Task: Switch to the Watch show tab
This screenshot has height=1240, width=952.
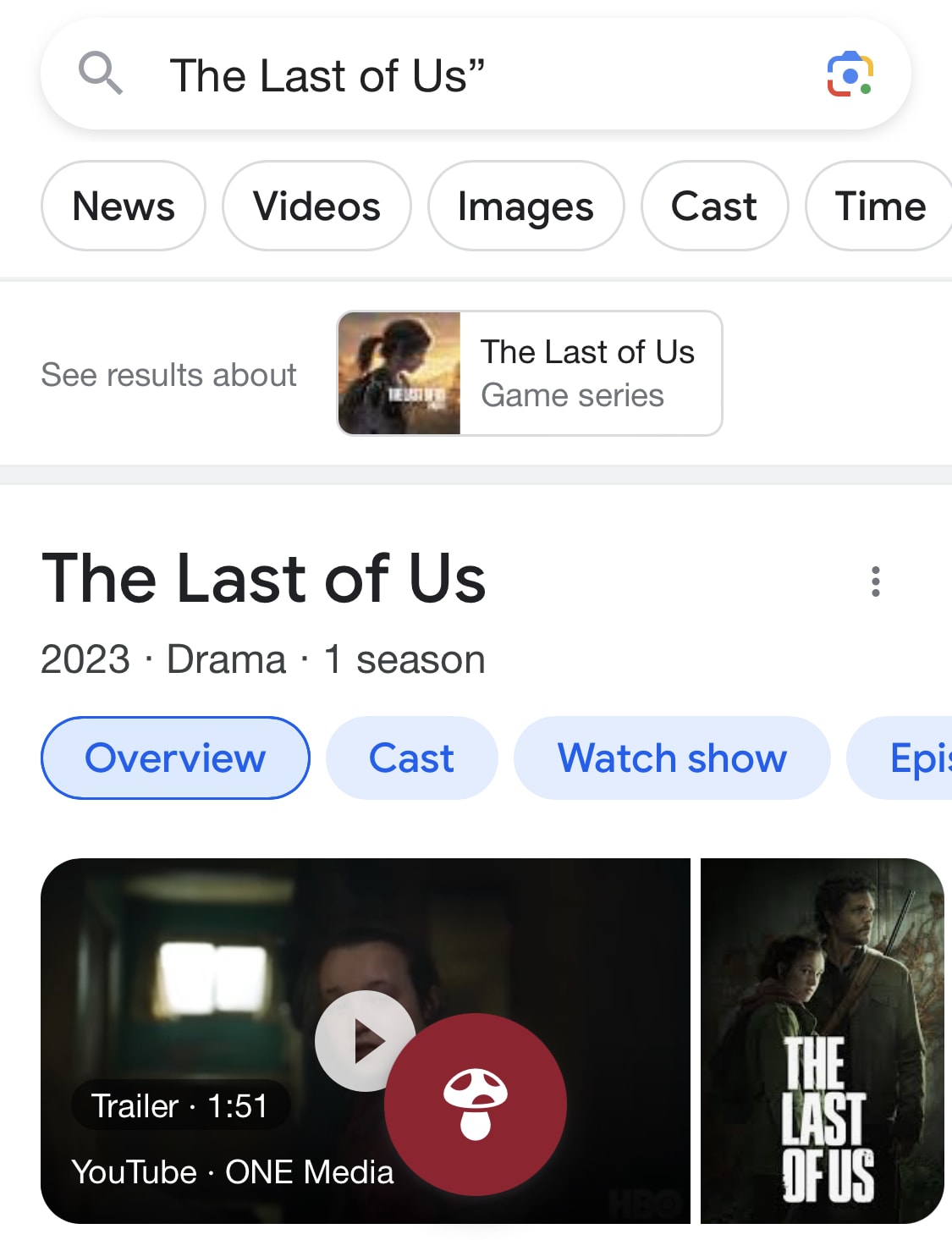Action: point(672,758)
